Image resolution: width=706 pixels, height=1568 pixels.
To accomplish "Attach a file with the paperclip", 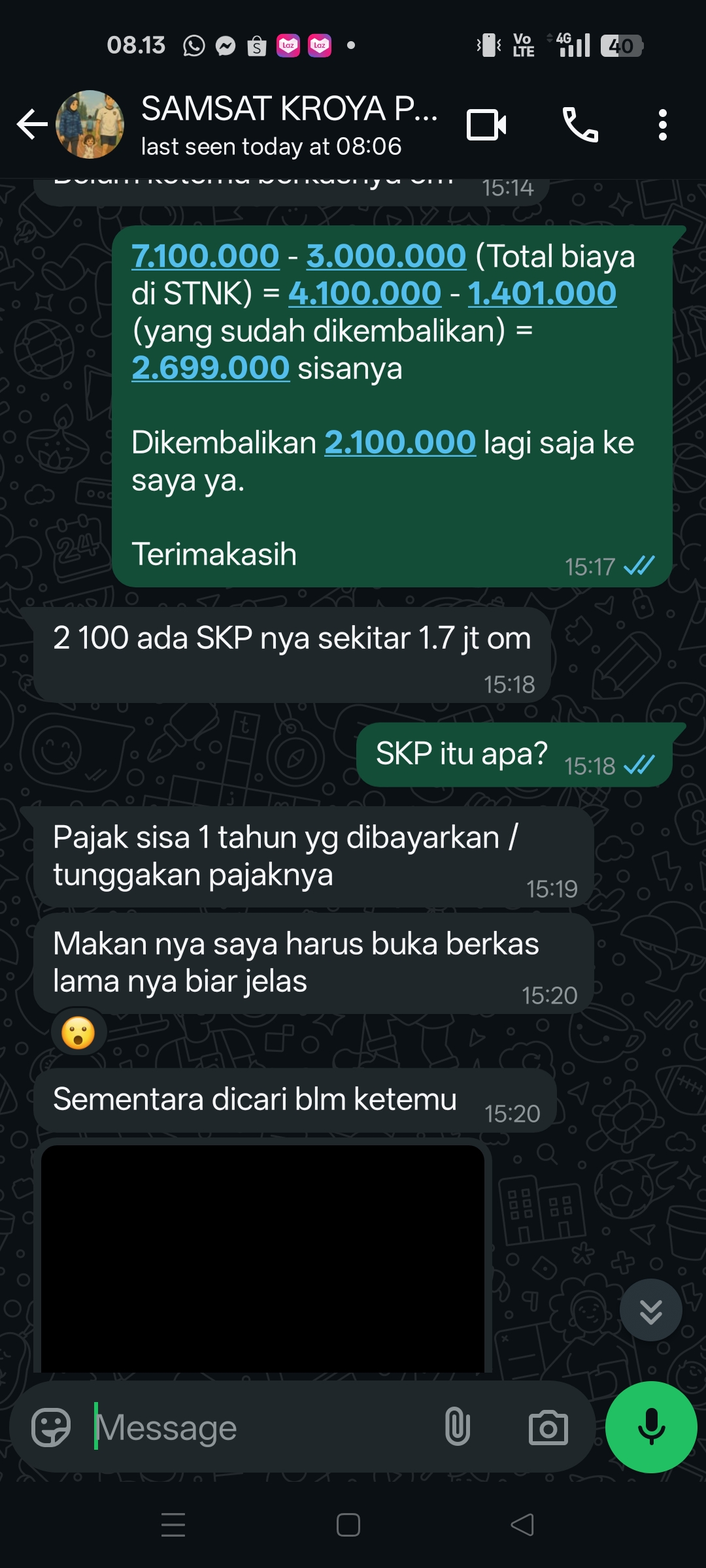I will point(458,1428).
